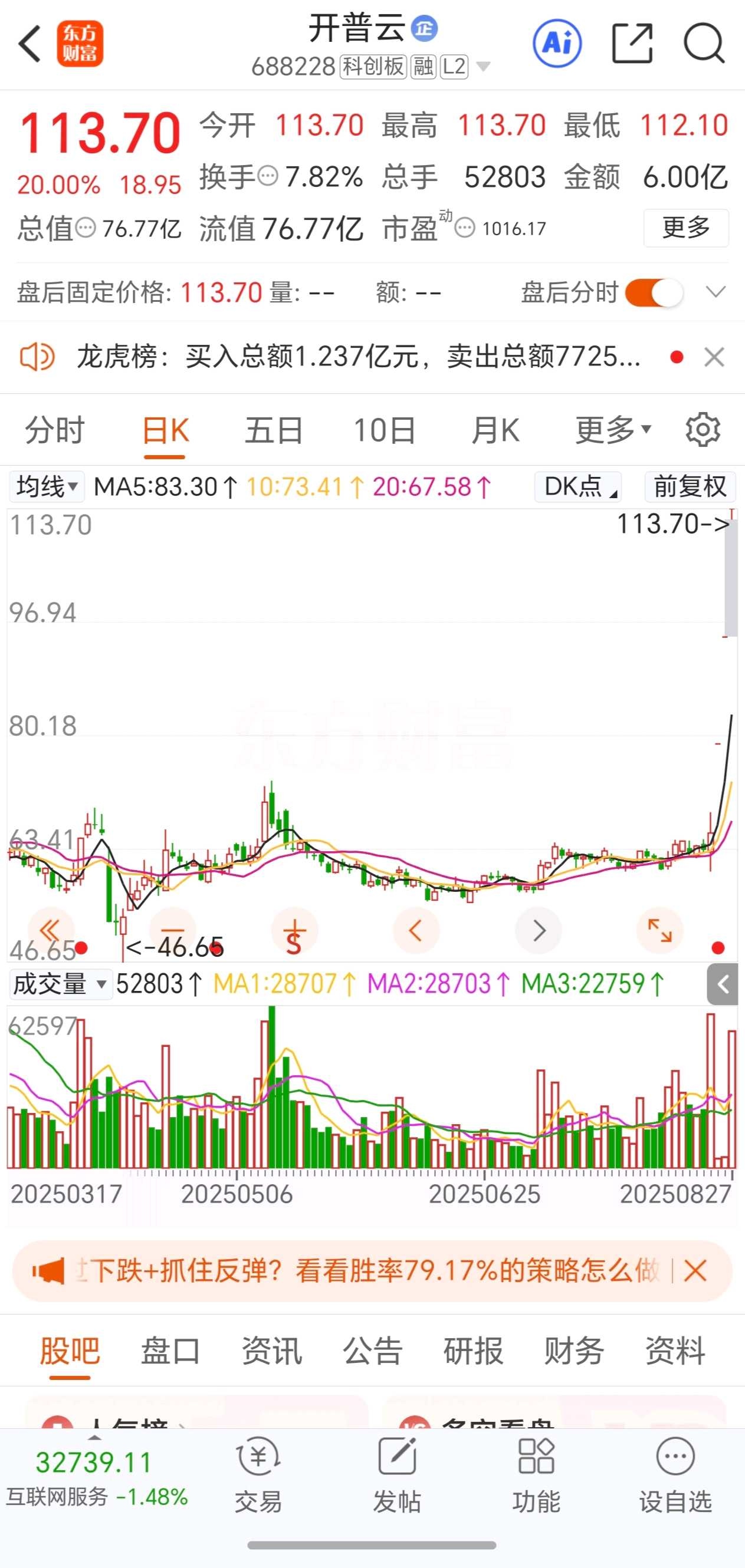
Task: Dismiss the 龙虎榜 news ticker
Action: point(714,357)
